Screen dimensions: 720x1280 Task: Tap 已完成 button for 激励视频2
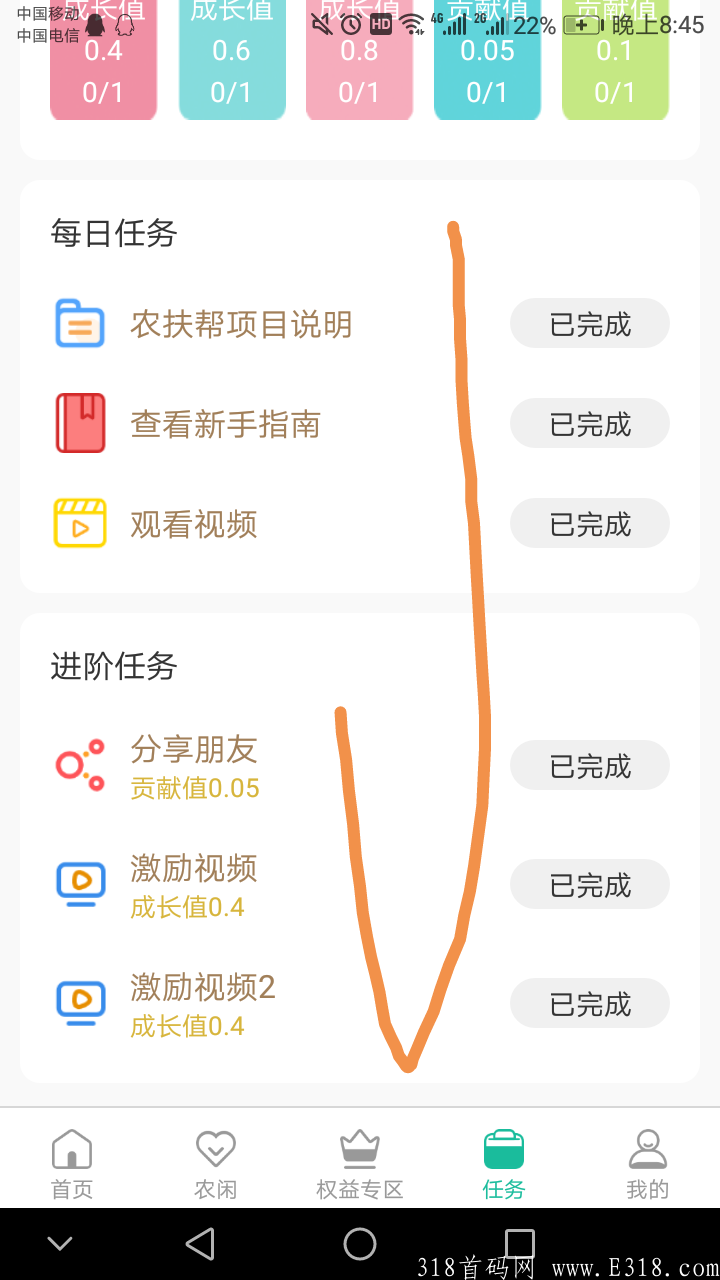coord(590,1003)
